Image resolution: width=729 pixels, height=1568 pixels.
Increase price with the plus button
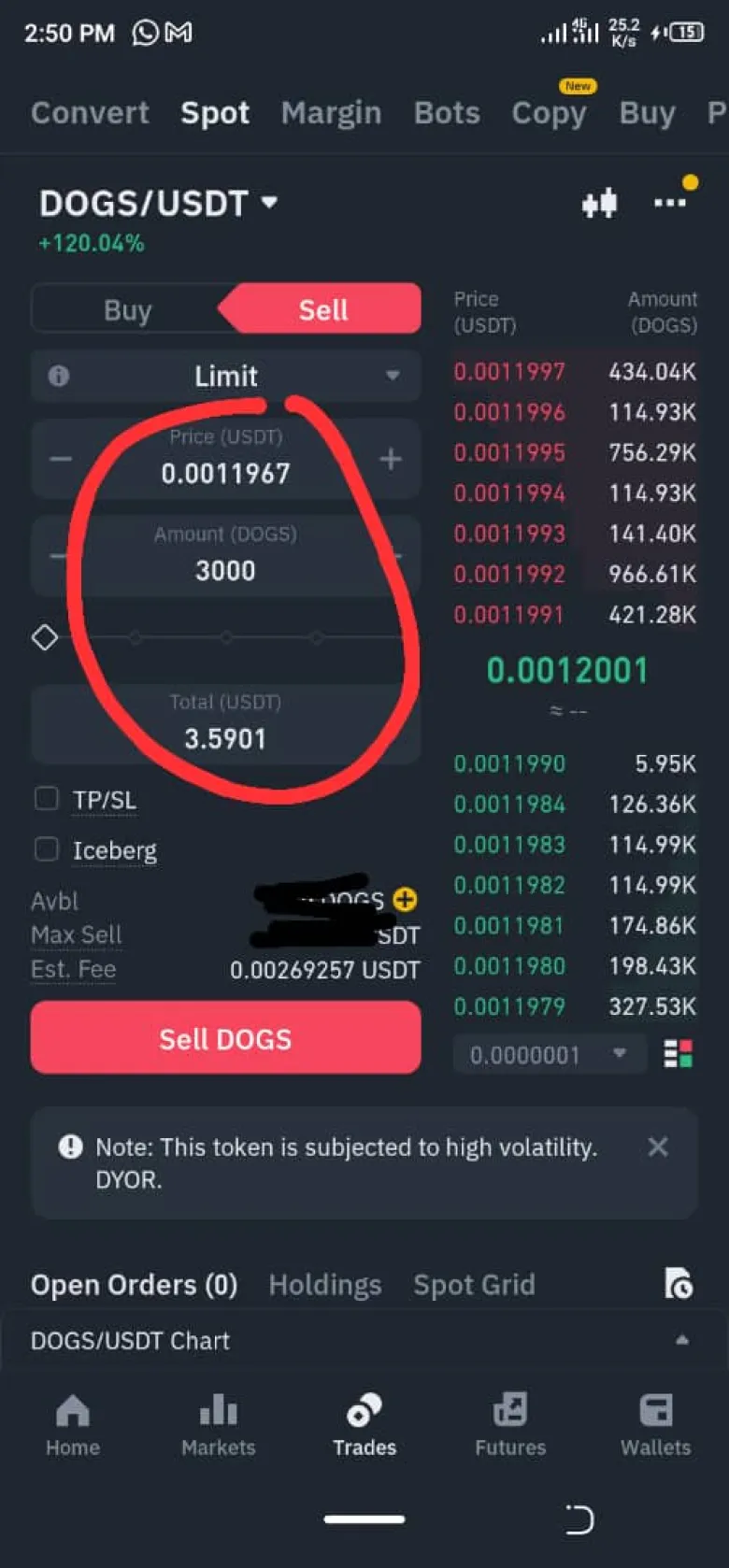(391, 459)
